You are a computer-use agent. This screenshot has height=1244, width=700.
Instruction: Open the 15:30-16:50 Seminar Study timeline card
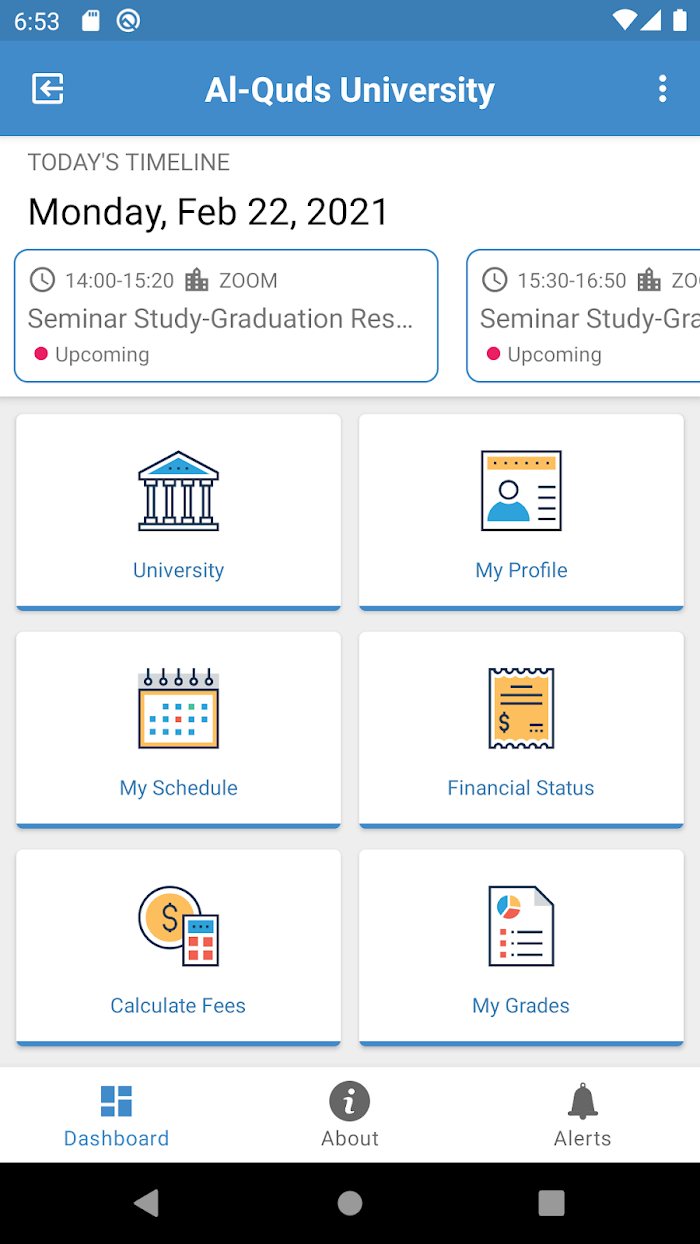pos(583,316)
